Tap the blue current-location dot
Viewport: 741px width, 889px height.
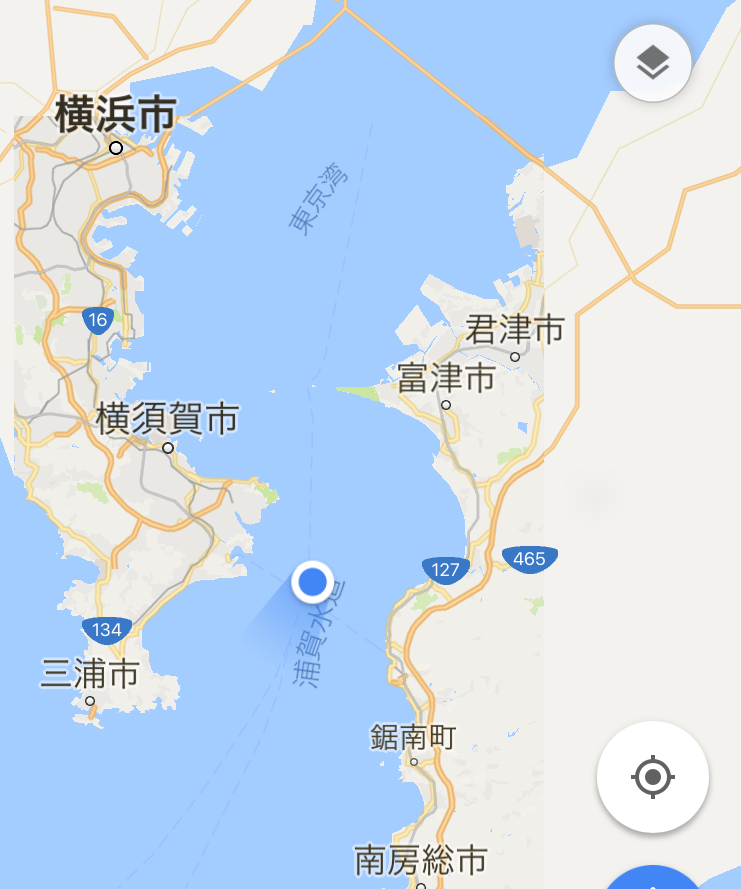313,581
